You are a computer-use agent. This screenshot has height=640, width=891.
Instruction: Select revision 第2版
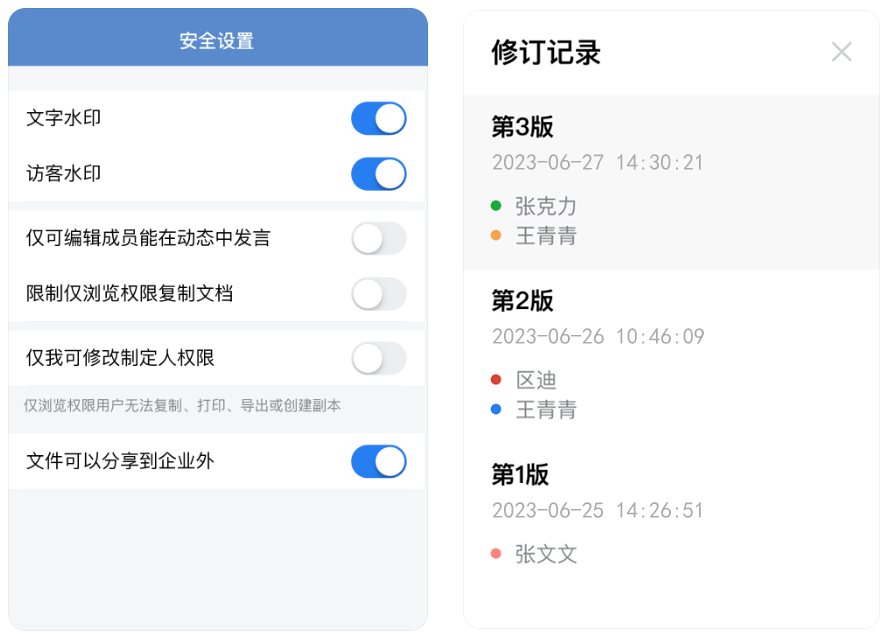click(x=522, y=301)
